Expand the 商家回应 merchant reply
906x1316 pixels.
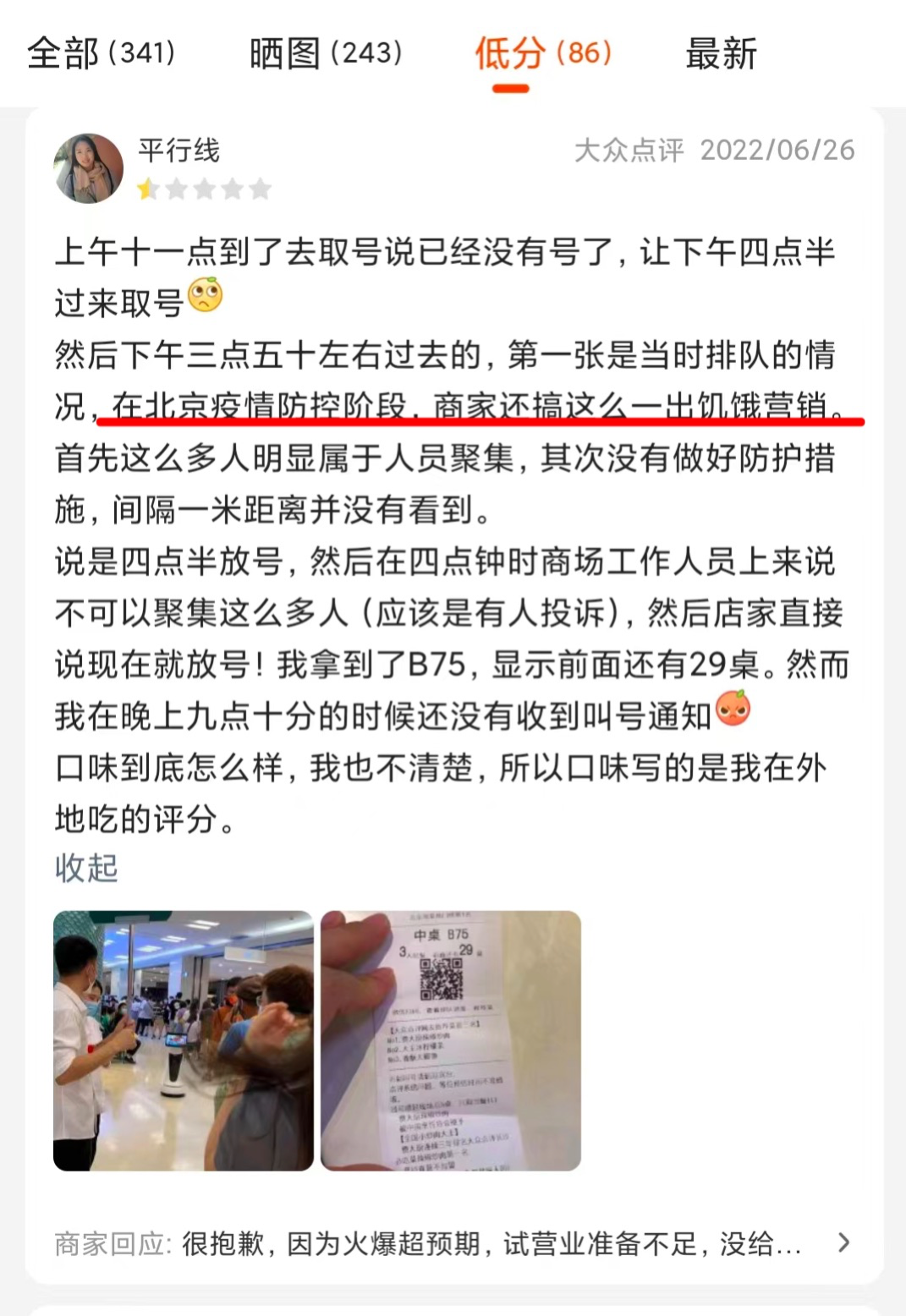[453, 1243]
